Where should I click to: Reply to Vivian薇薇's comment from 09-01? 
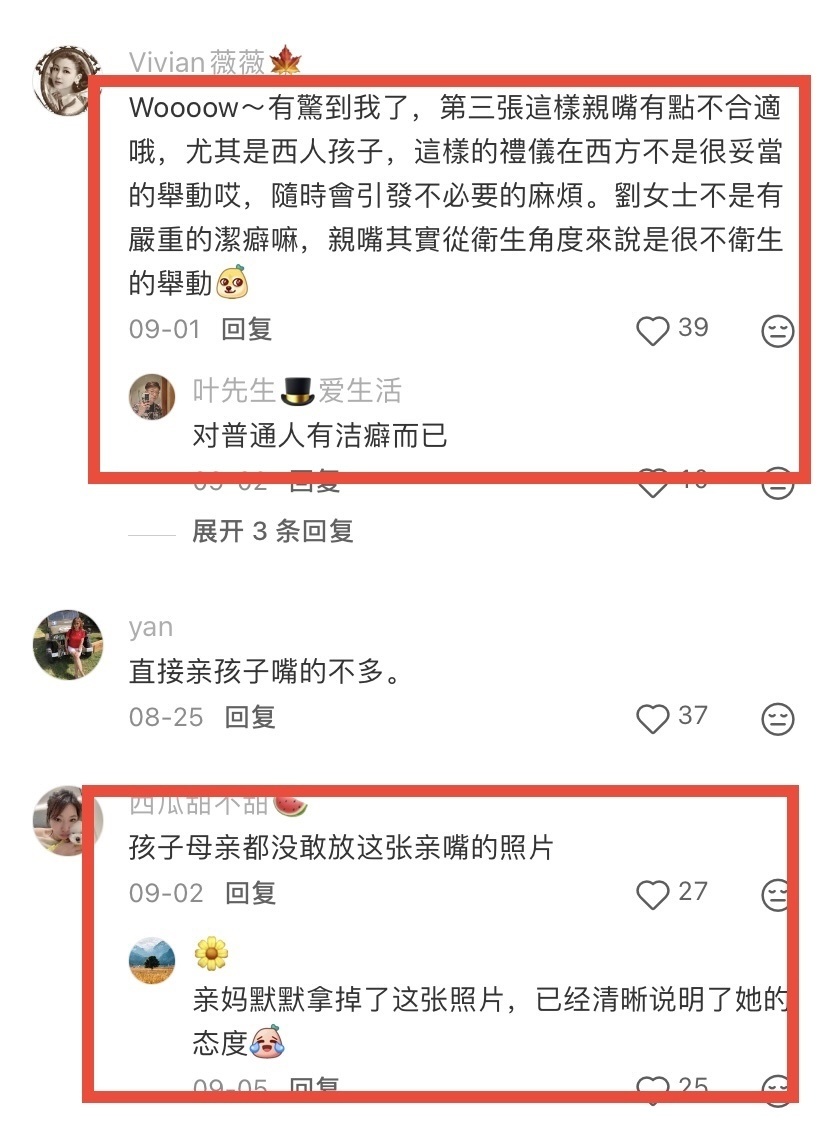click(247, 330)
